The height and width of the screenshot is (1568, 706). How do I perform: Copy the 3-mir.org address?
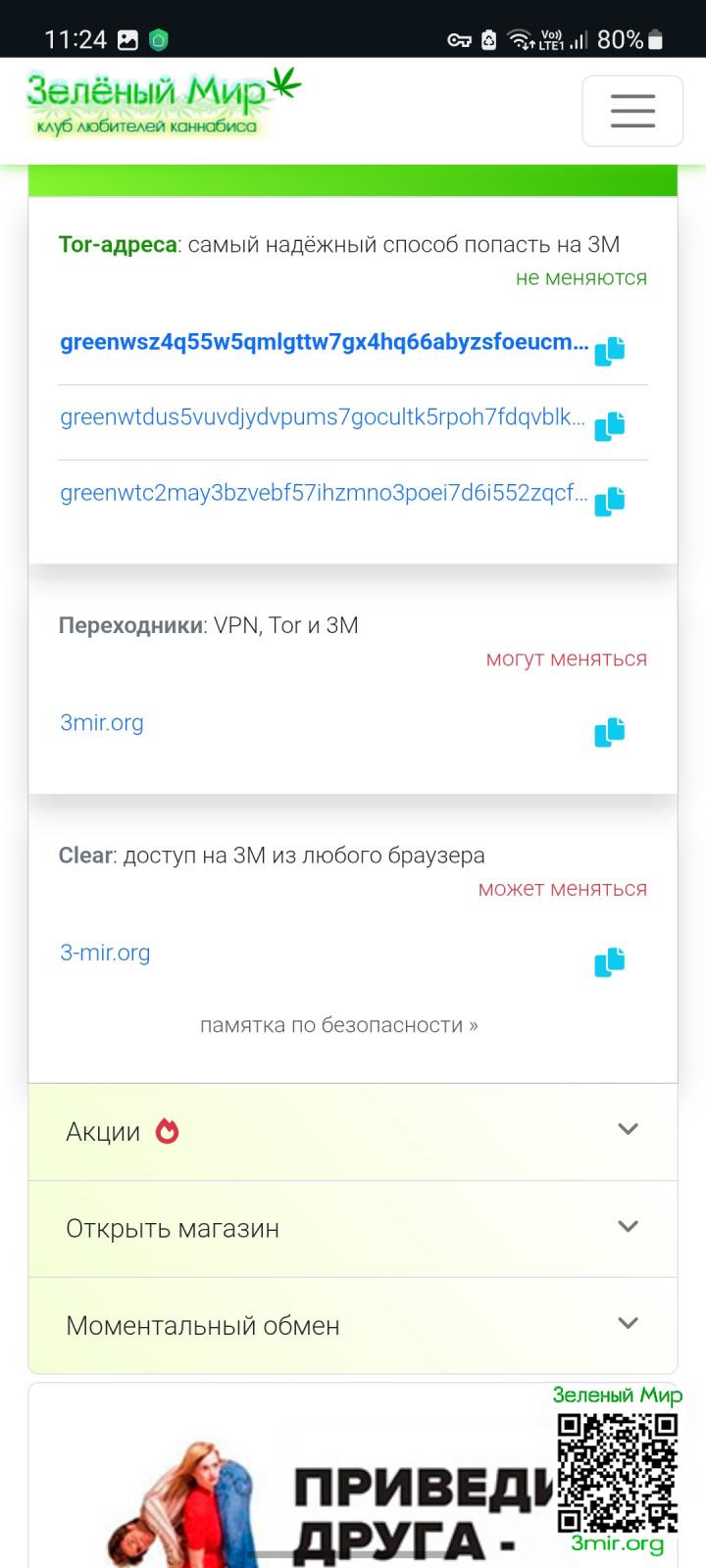click(610, 962)
